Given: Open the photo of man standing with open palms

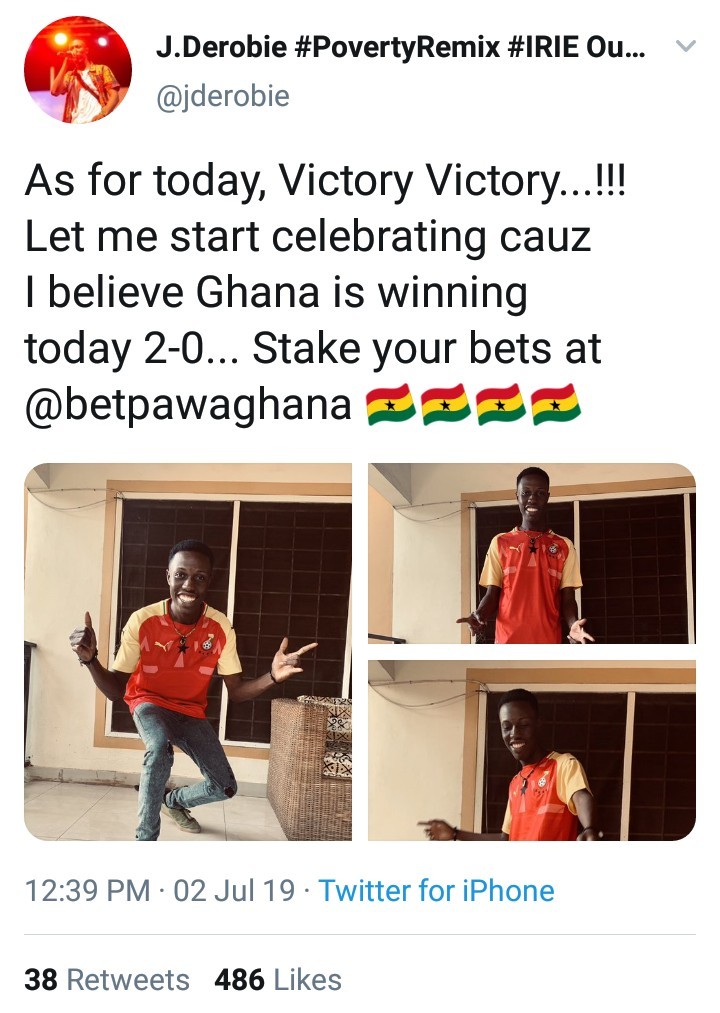Looking at the screenshot, I should click(531, 553).
